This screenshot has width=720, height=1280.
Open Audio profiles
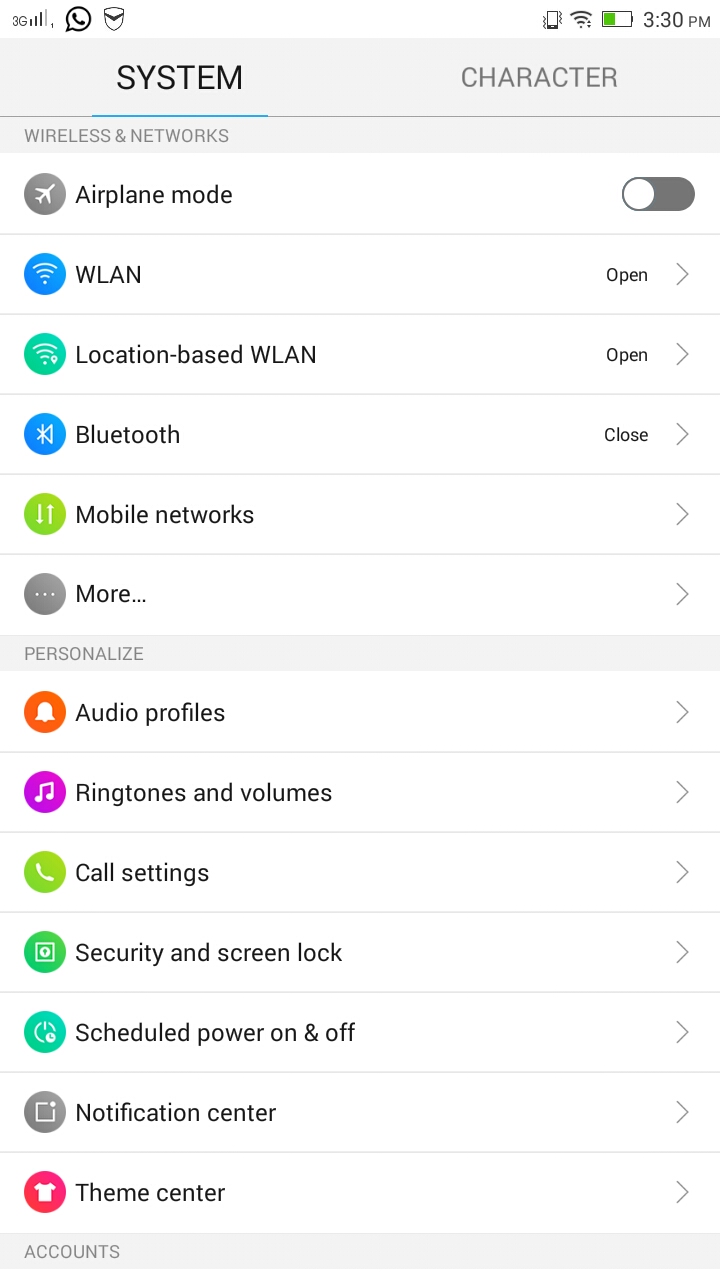click(x=360, y=712)
